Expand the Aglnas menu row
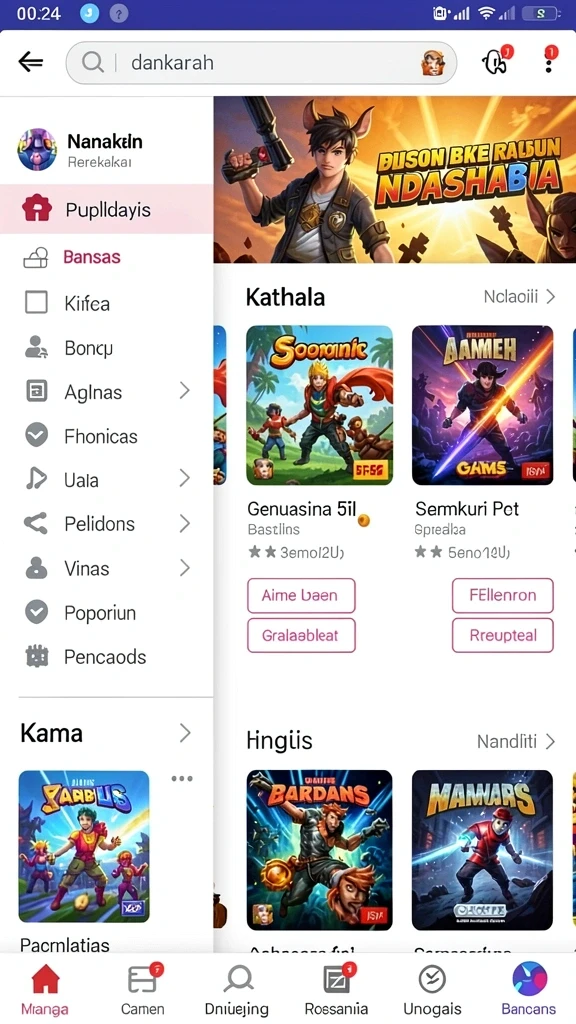576x1024 pixels. point(106,392)
